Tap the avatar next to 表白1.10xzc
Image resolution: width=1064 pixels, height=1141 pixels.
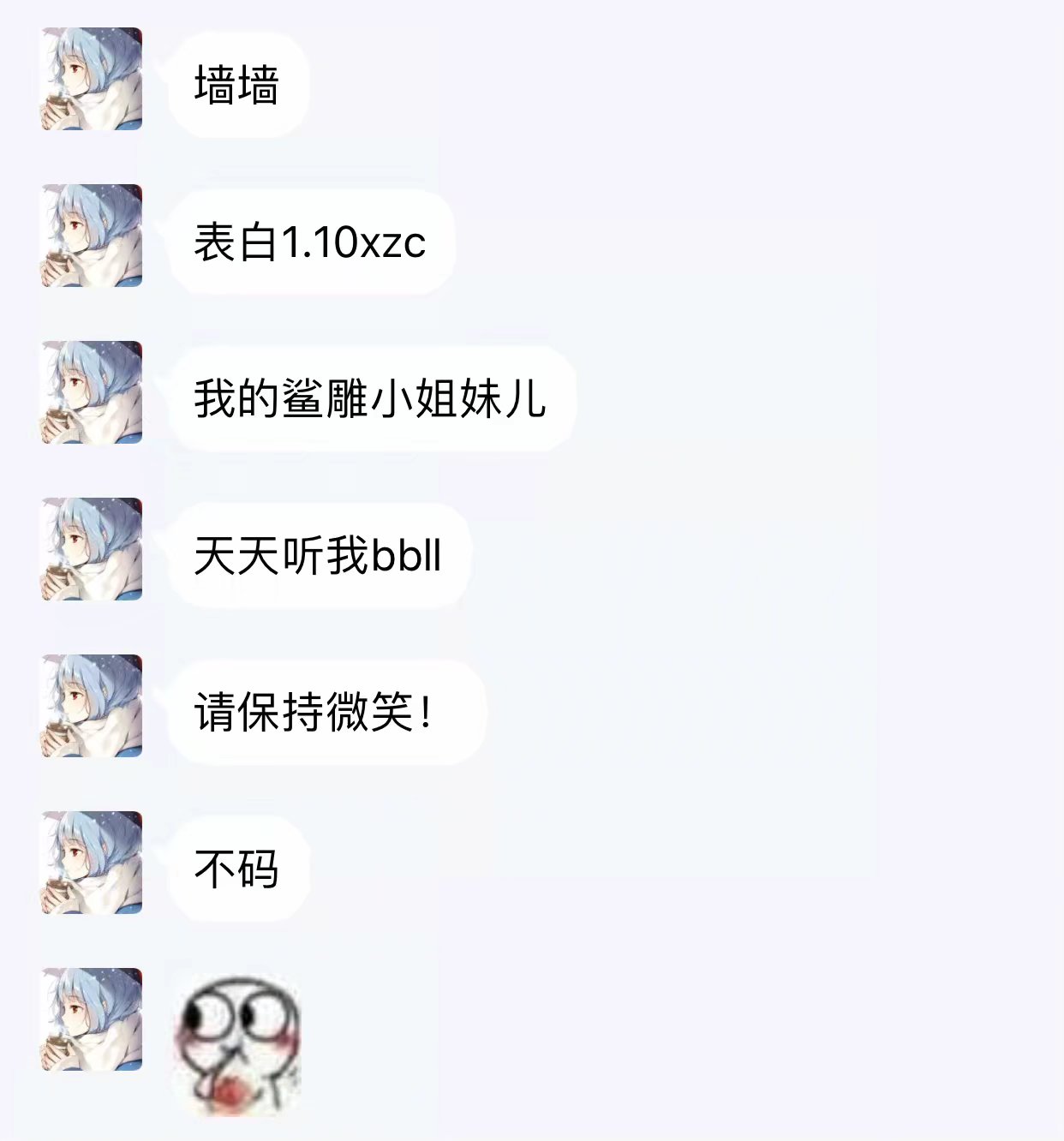(x=92, y=236)
